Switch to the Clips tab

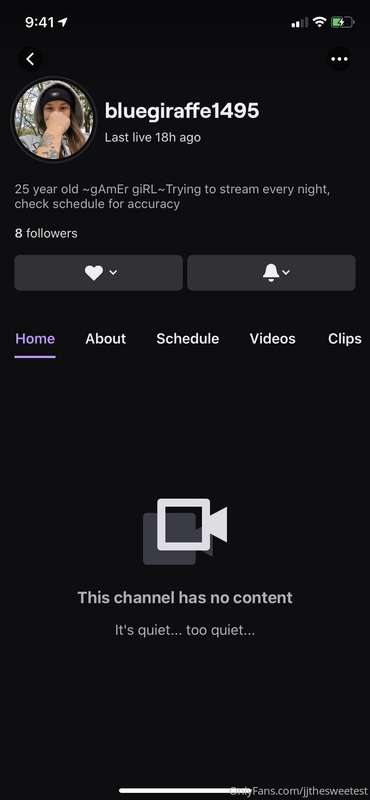345,339
